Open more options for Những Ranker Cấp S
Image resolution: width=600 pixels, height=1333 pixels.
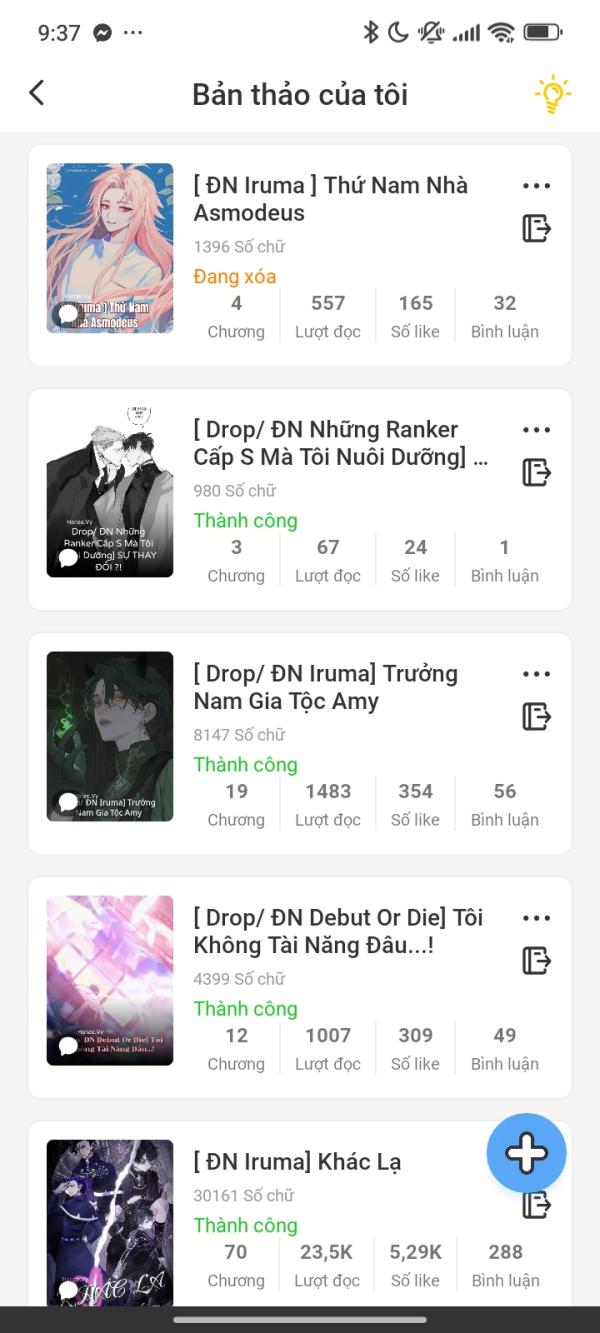(x=536, y=430)
